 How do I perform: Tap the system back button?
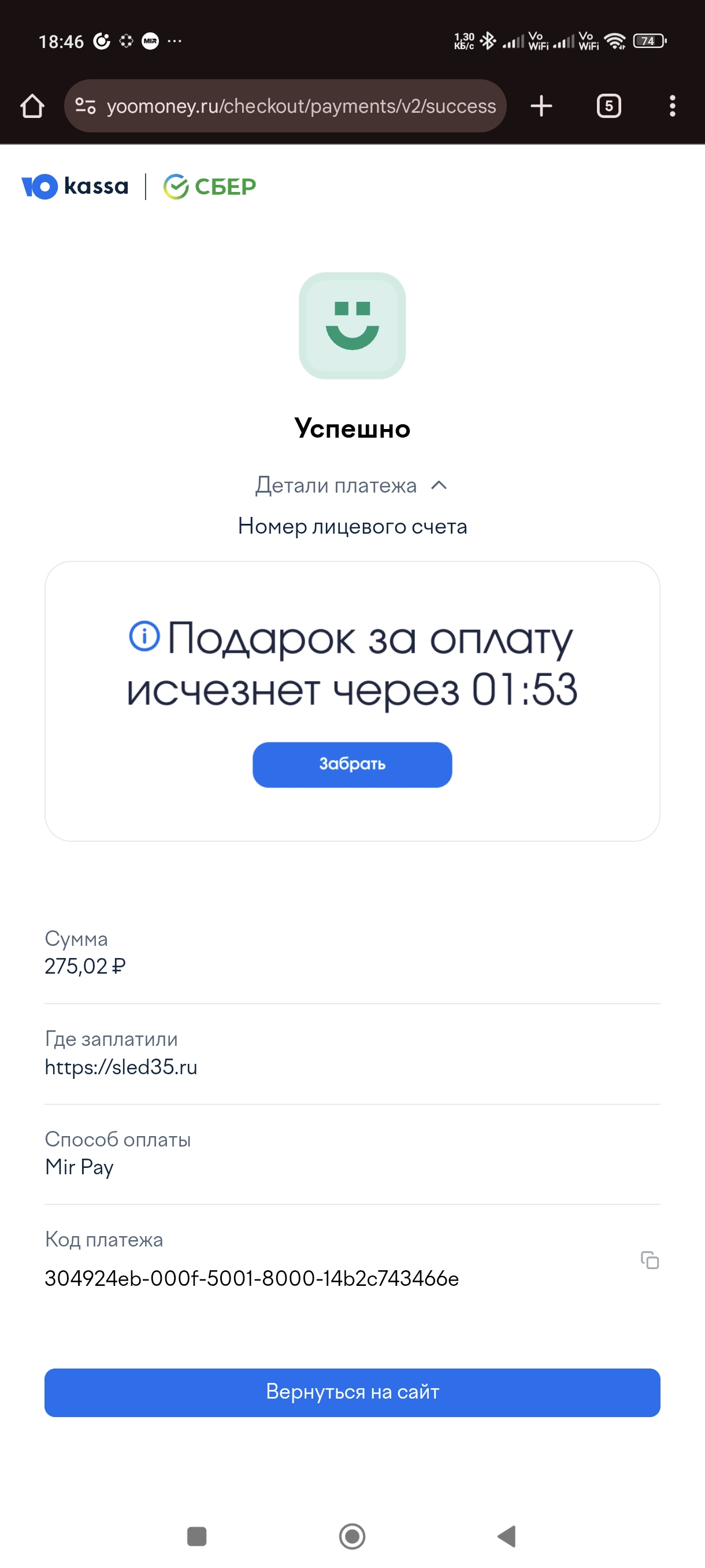click(x=507, y=1536)
